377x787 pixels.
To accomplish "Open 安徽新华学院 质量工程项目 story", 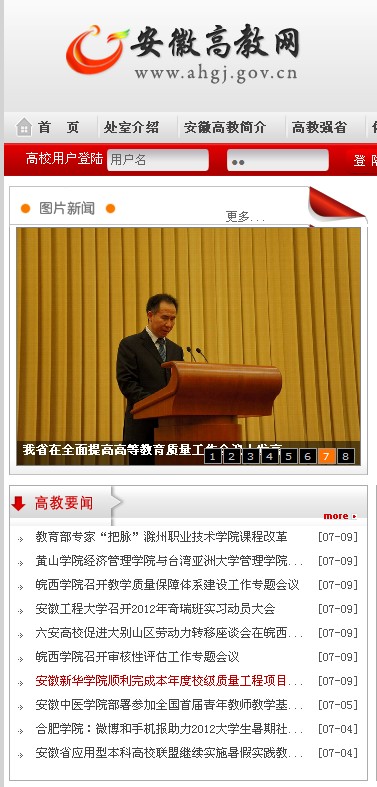I will click(169, 681).
